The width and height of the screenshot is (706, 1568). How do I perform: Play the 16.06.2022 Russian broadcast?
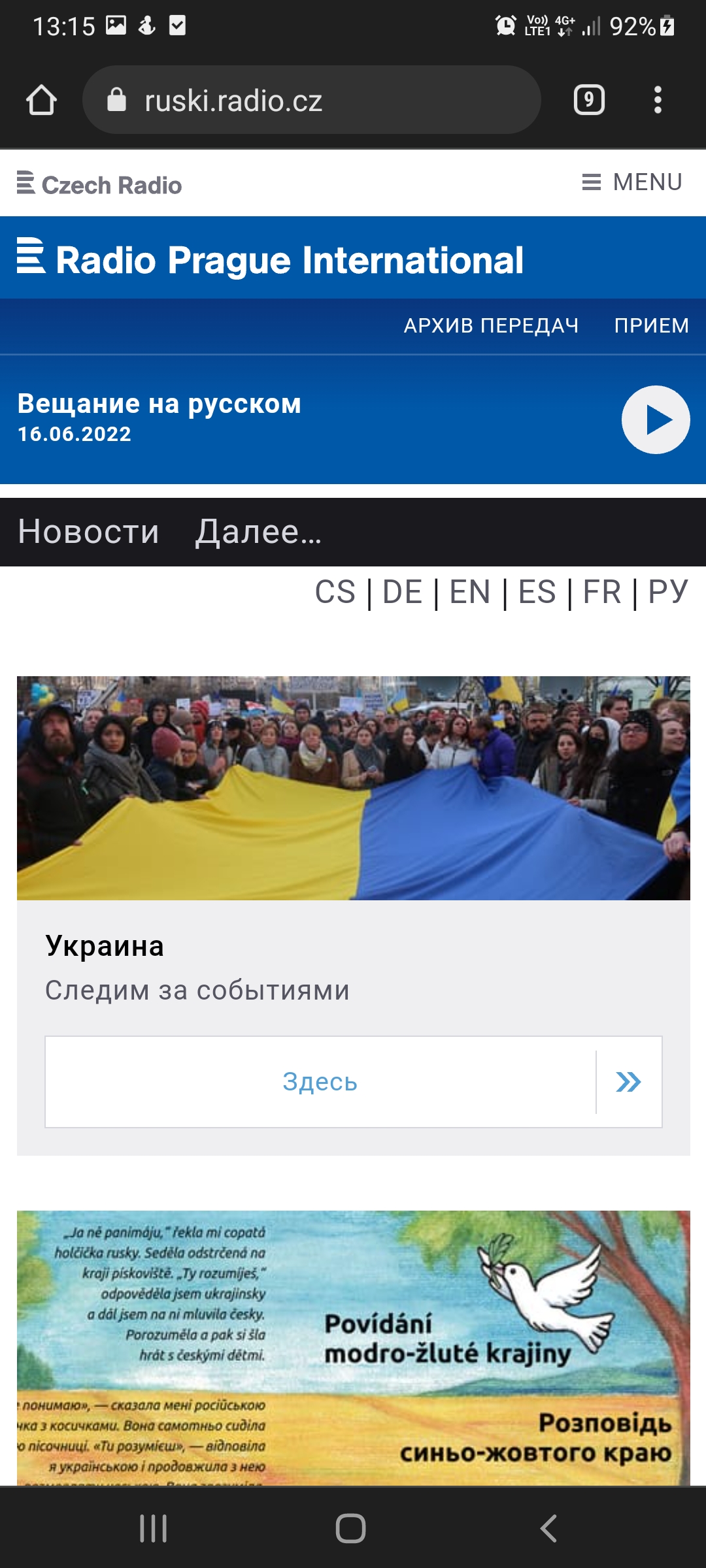[x=656, y=419]
